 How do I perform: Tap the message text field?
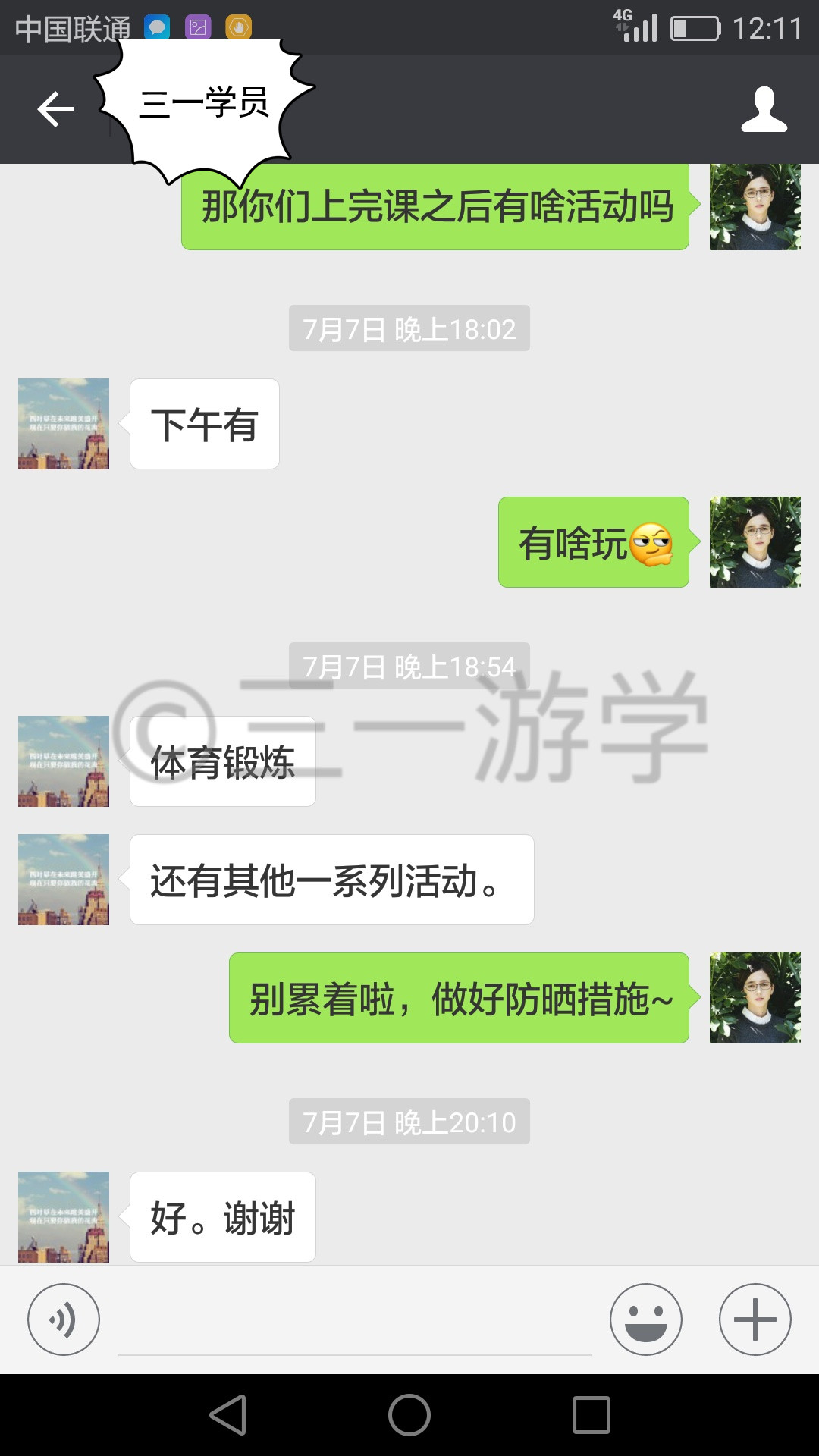point(354,1319)
